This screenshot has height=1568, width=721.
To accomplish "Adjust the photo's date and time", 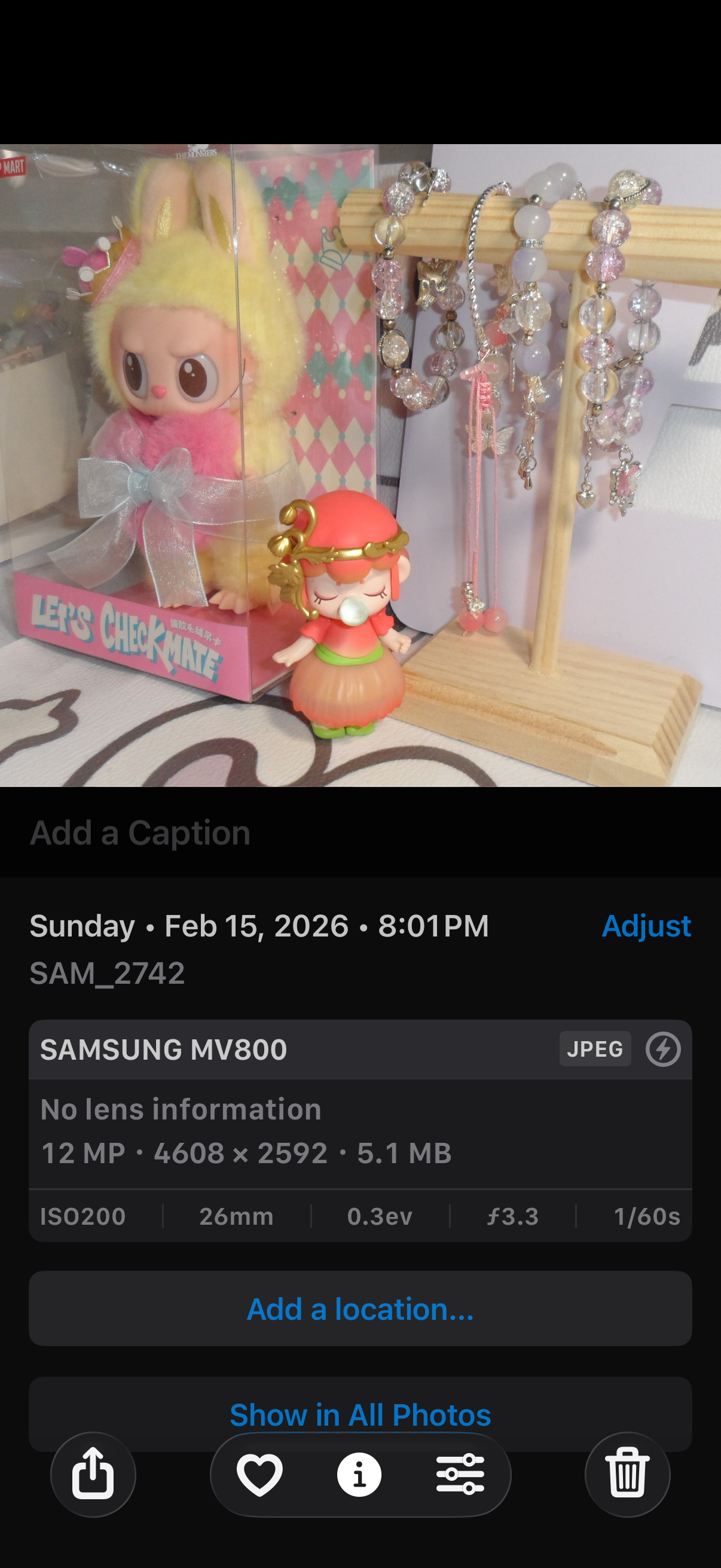I will coord(646,925).
